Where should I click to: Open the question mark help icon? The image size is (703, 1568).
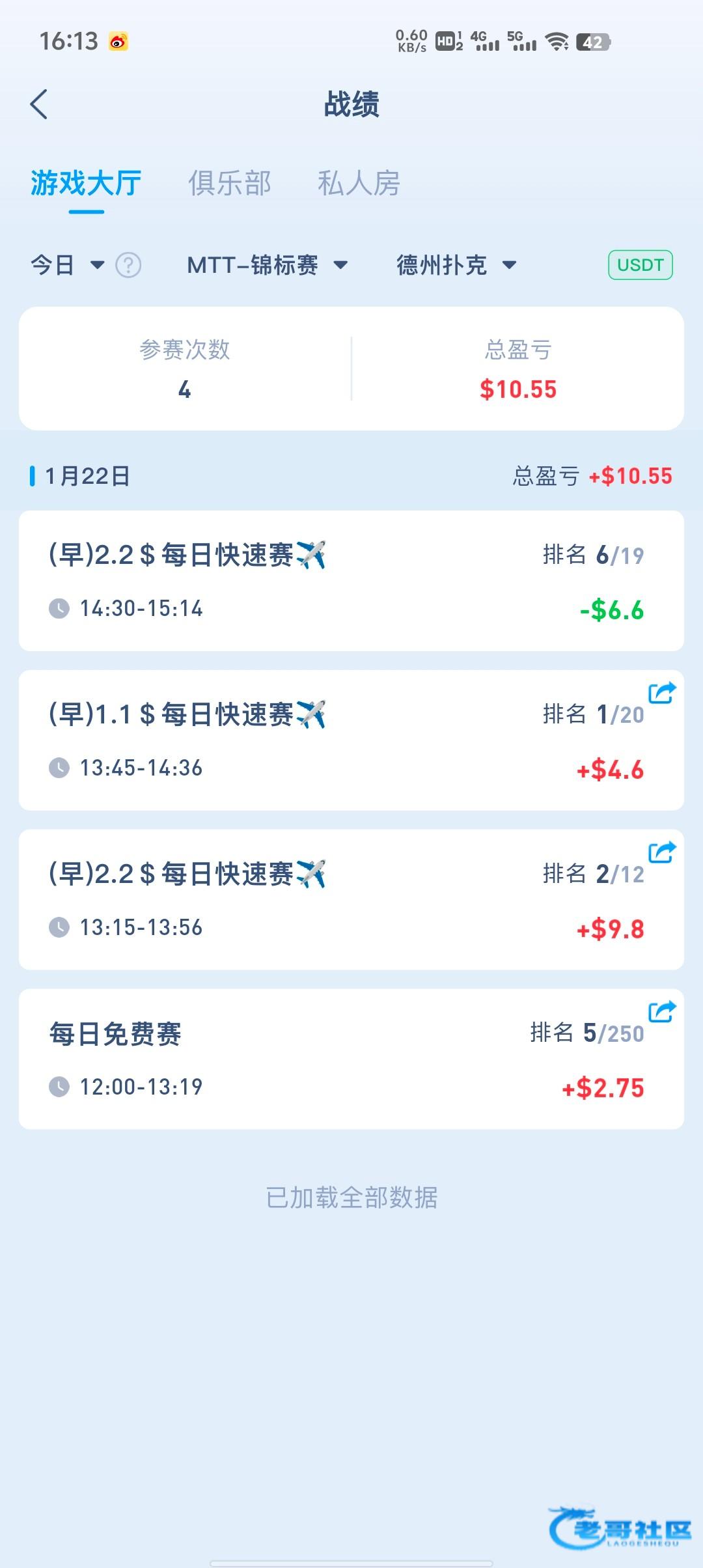[x=128, y=265]
